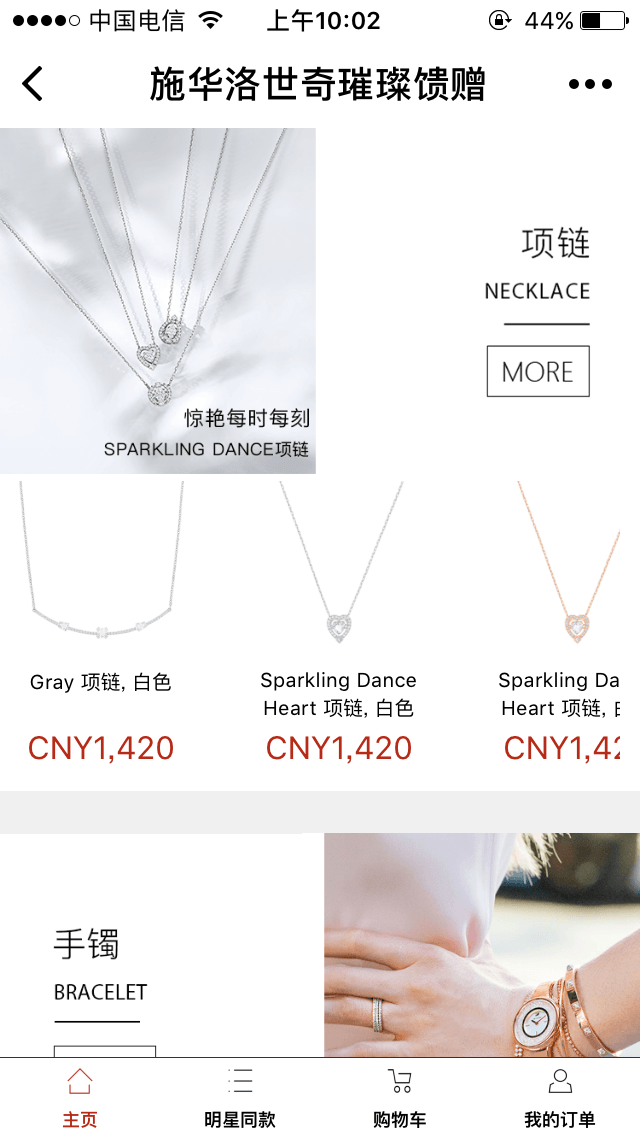Switch to the 主页 home tab
This screenshot has width=640, height=1136.
point(80,1096)
